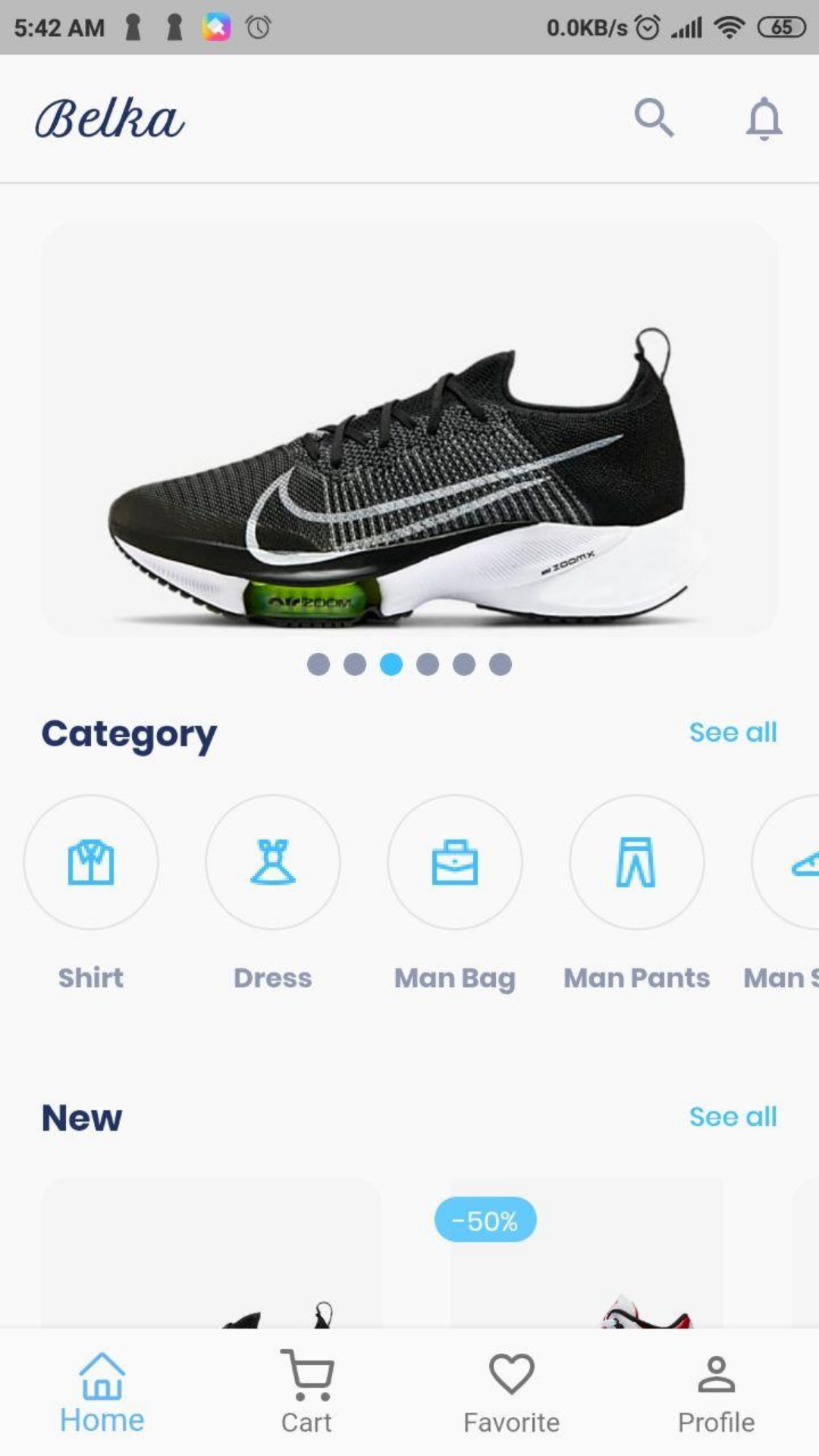The width and height of the screenshot is (819, 1456).
Task: Choose the Man Bag category
Action: point(455,862)
